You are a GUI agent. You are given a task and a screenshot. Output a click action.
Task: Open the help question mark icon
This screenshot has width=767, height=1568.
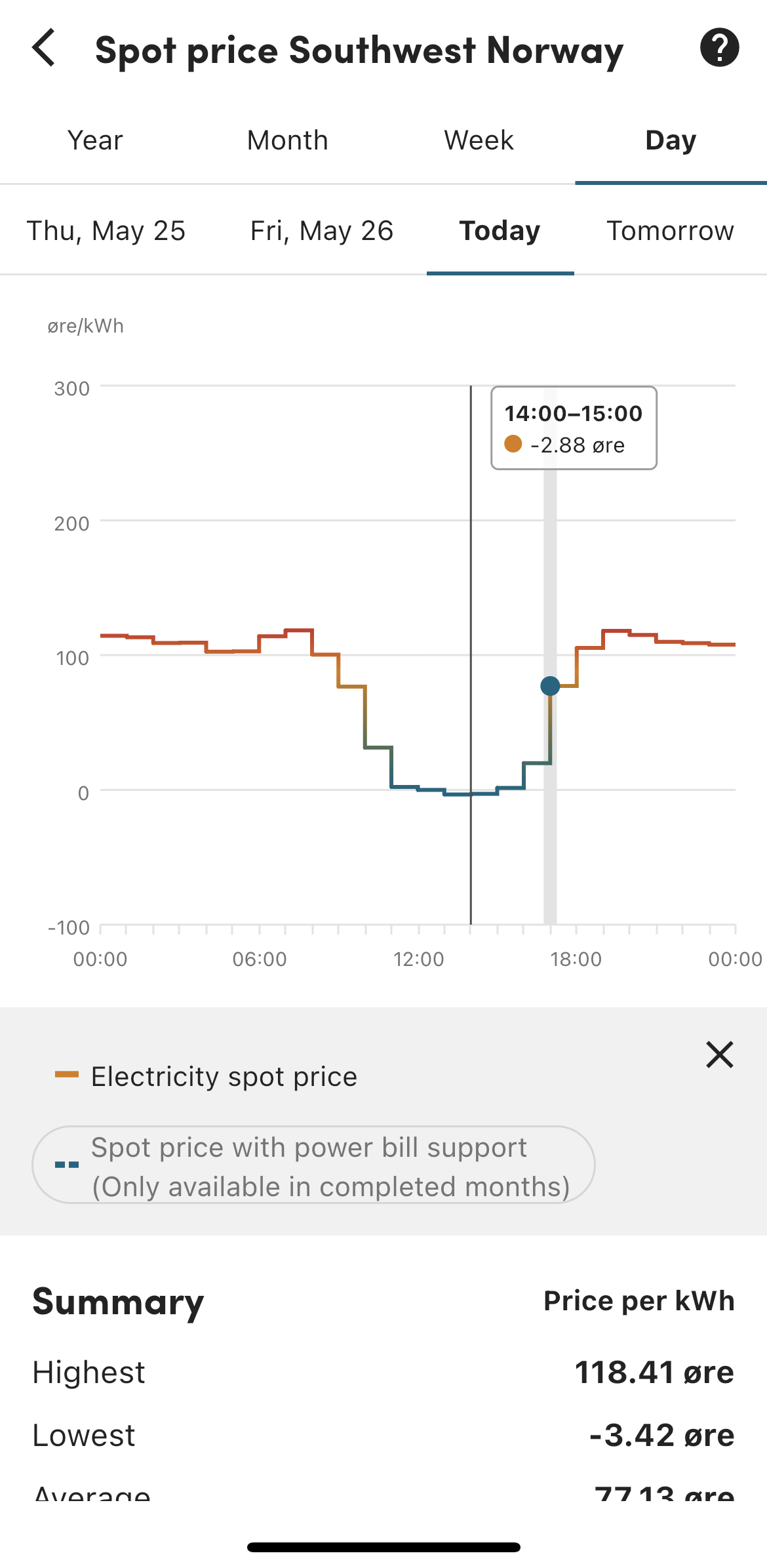719,48
